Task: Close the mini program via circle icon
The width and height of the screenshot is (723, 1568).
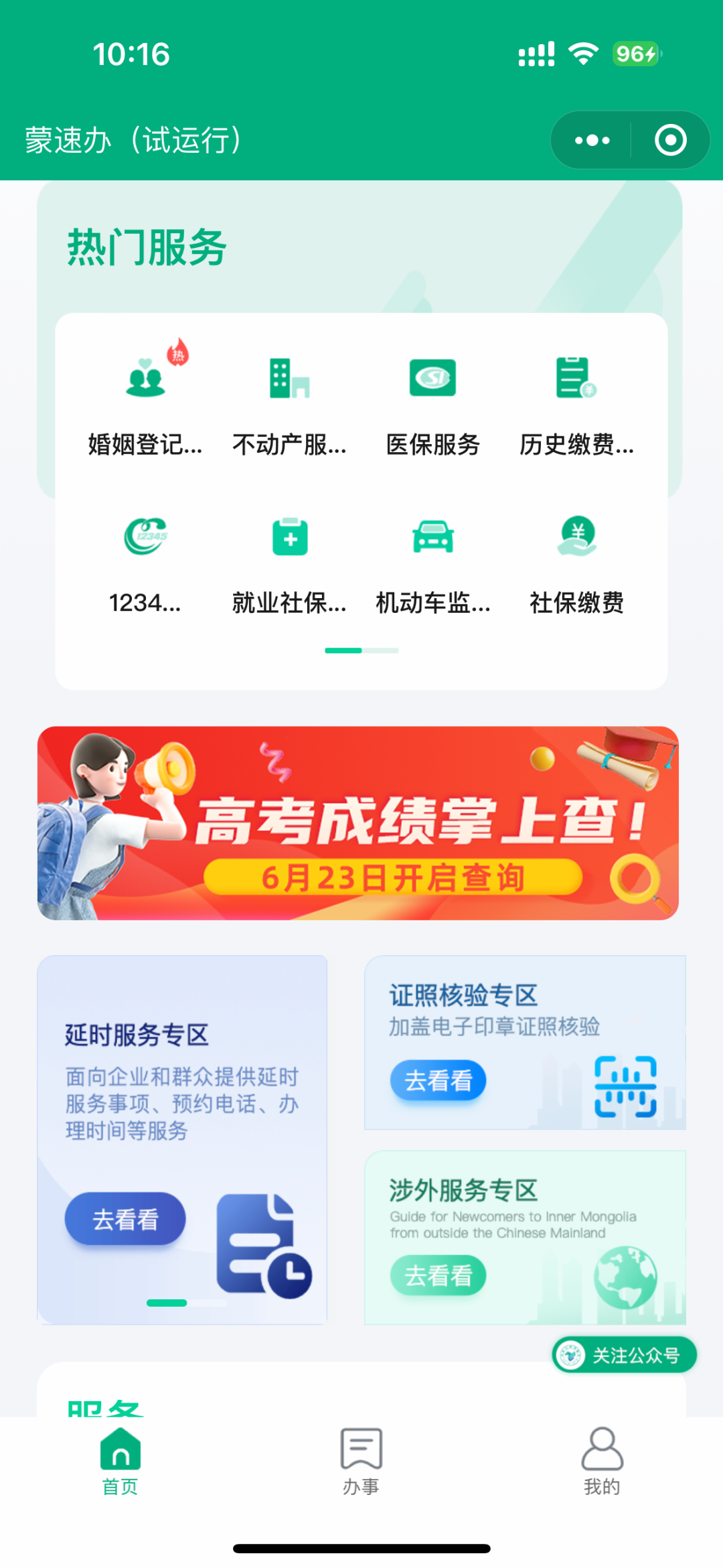Action: pyautogui.click(x=670, y=140)
